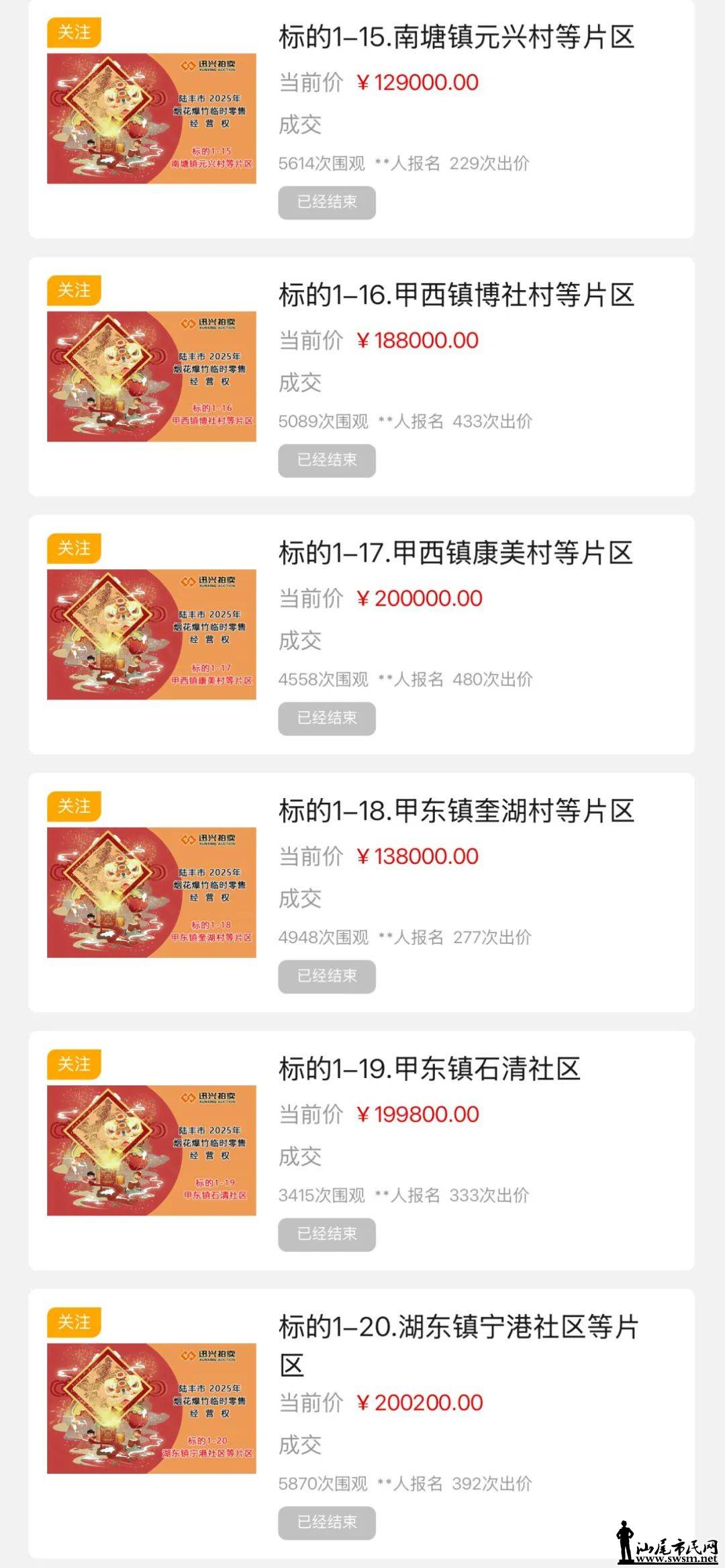Tap 已经结束 button on lot 1-17

coord(327,718)
